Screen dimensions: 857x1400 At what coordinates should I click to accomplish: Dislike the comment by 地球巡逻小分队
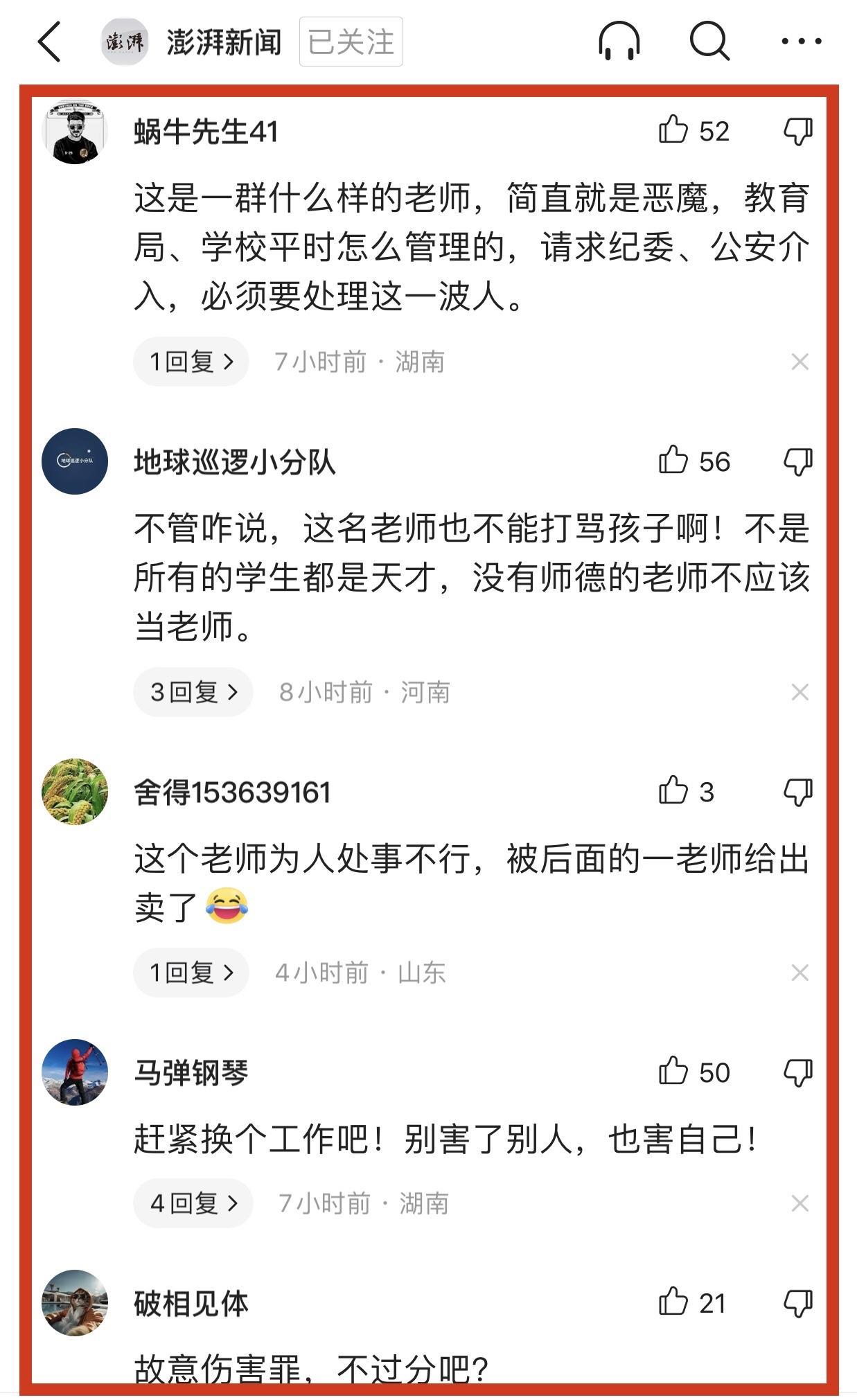coord(798,461)
